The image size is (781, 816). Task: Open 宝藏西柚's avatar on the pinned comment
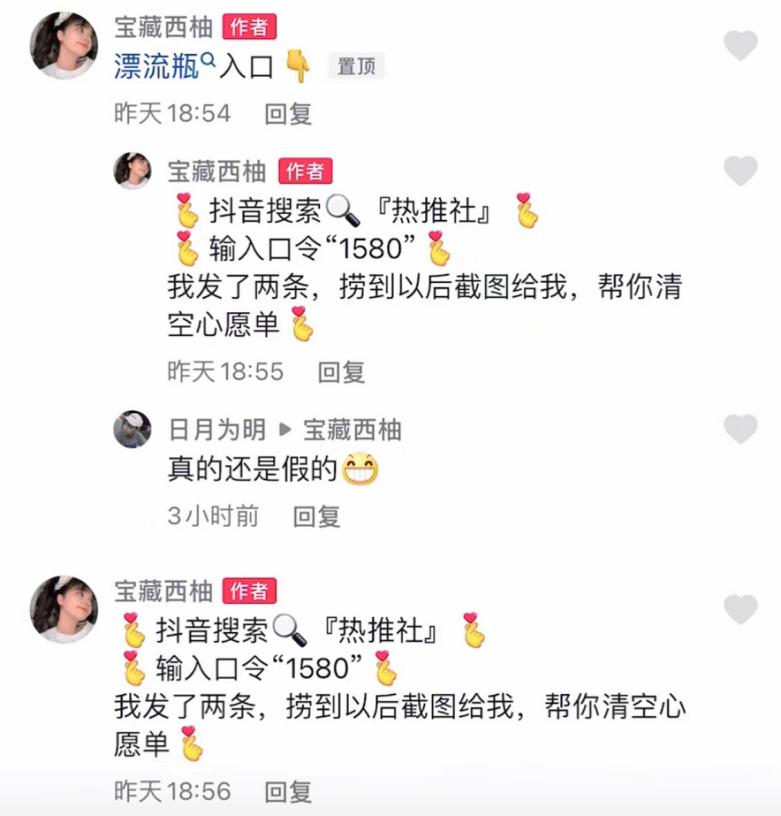pos(64,46)
